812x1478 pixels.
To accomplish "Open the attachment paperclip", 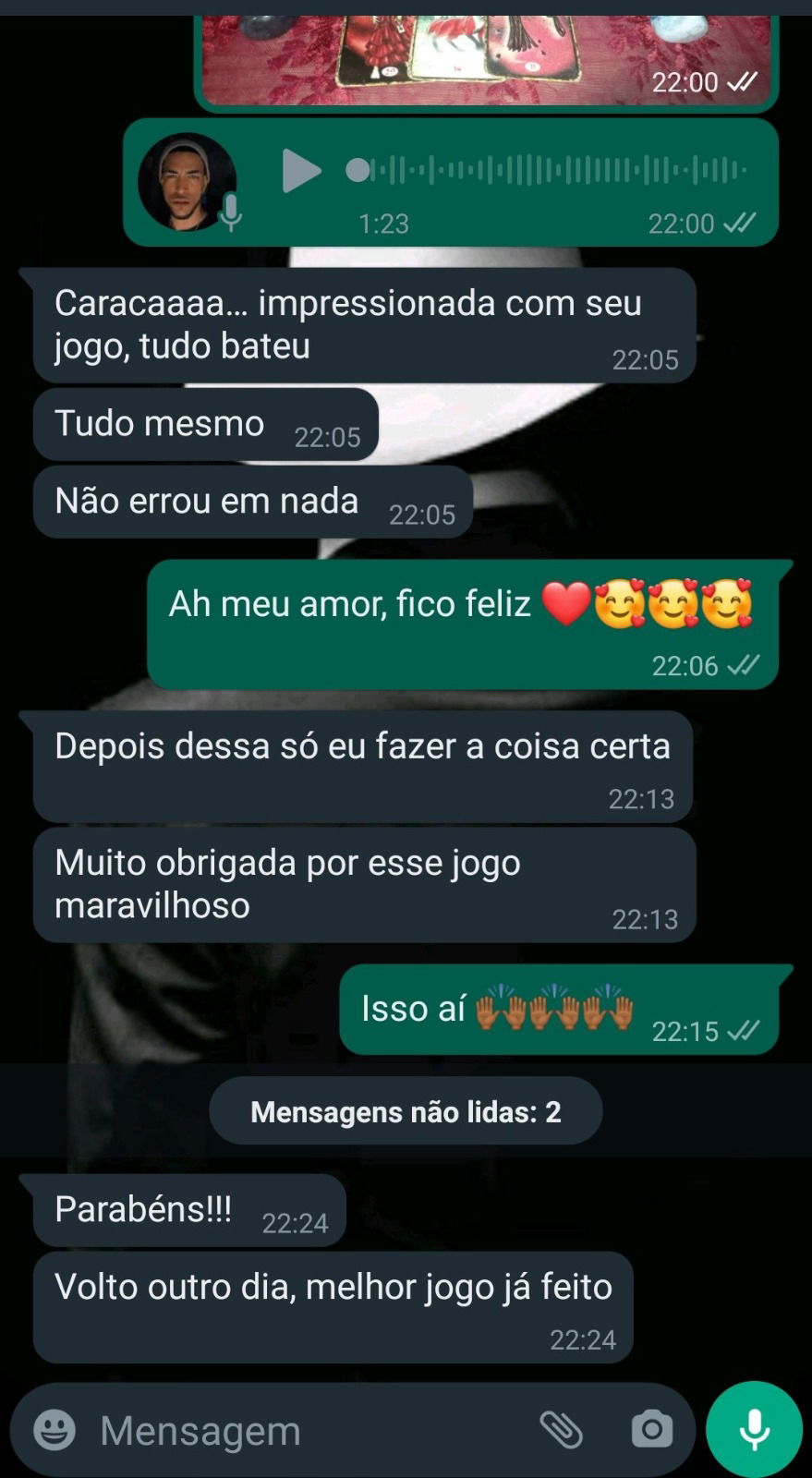I will pyautogui.click(x=561, y=1430).
